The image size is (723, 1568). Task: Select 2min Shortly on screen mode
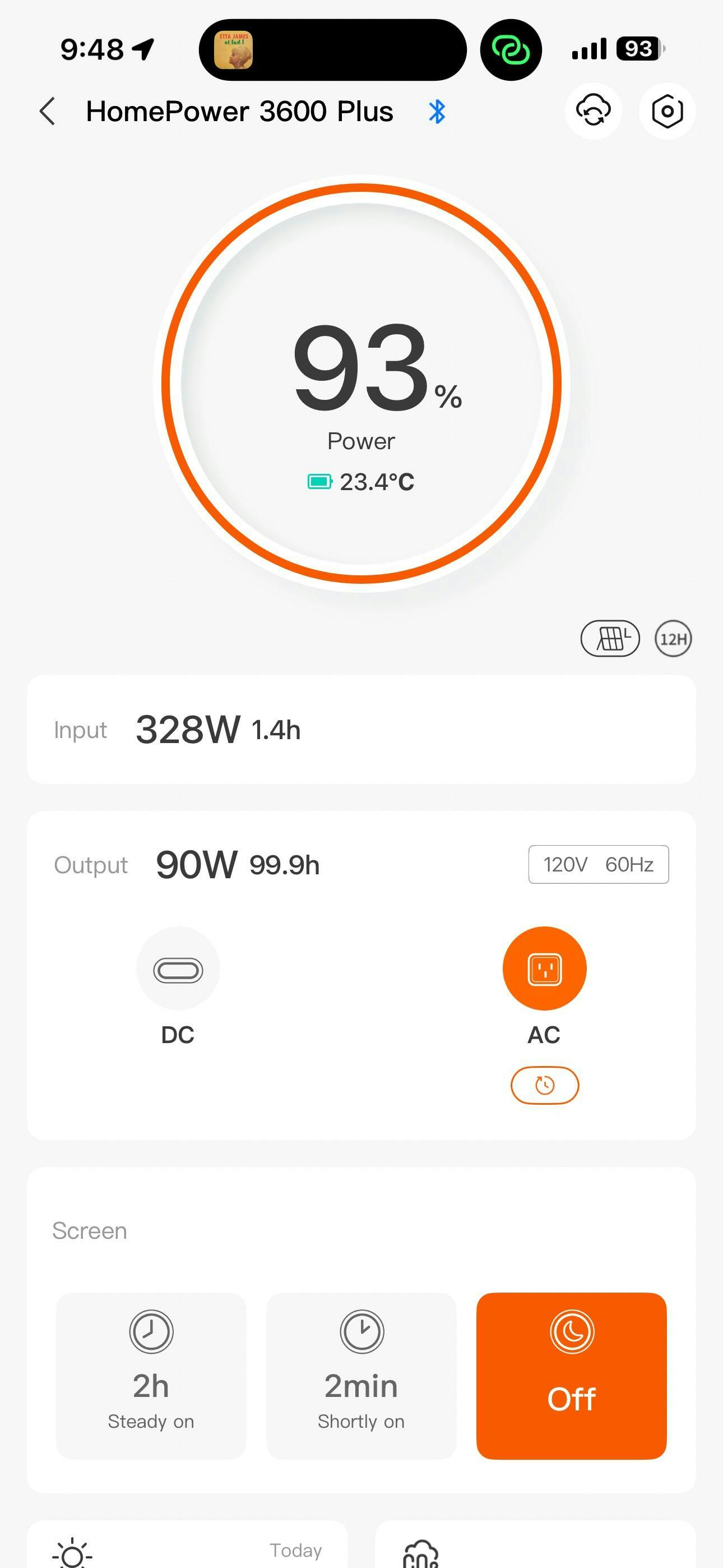[361, 1376]
